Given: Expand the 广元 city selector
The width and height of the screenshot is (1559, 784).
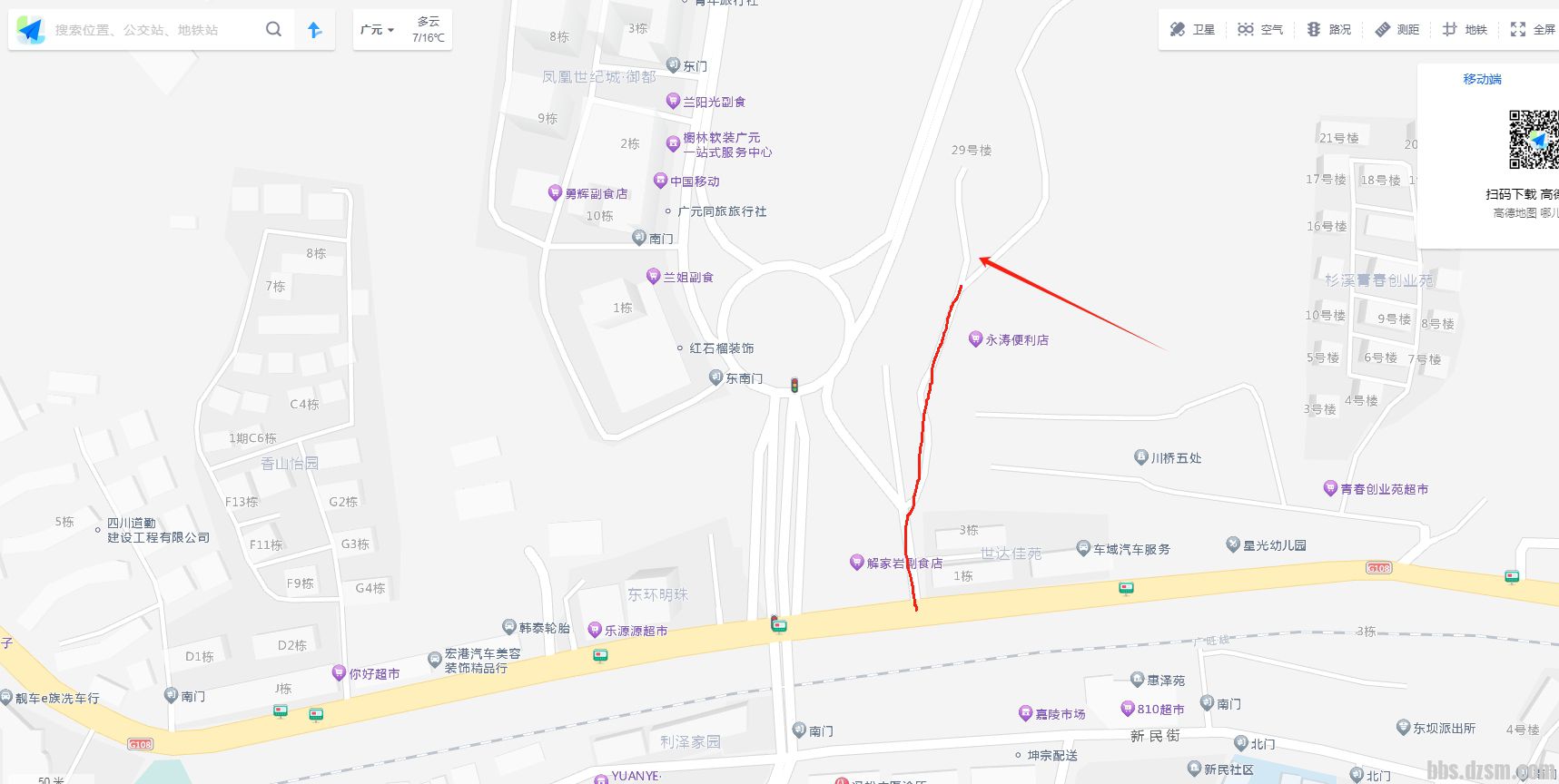Looking at the screenshot, I should [x=377, y=30].
